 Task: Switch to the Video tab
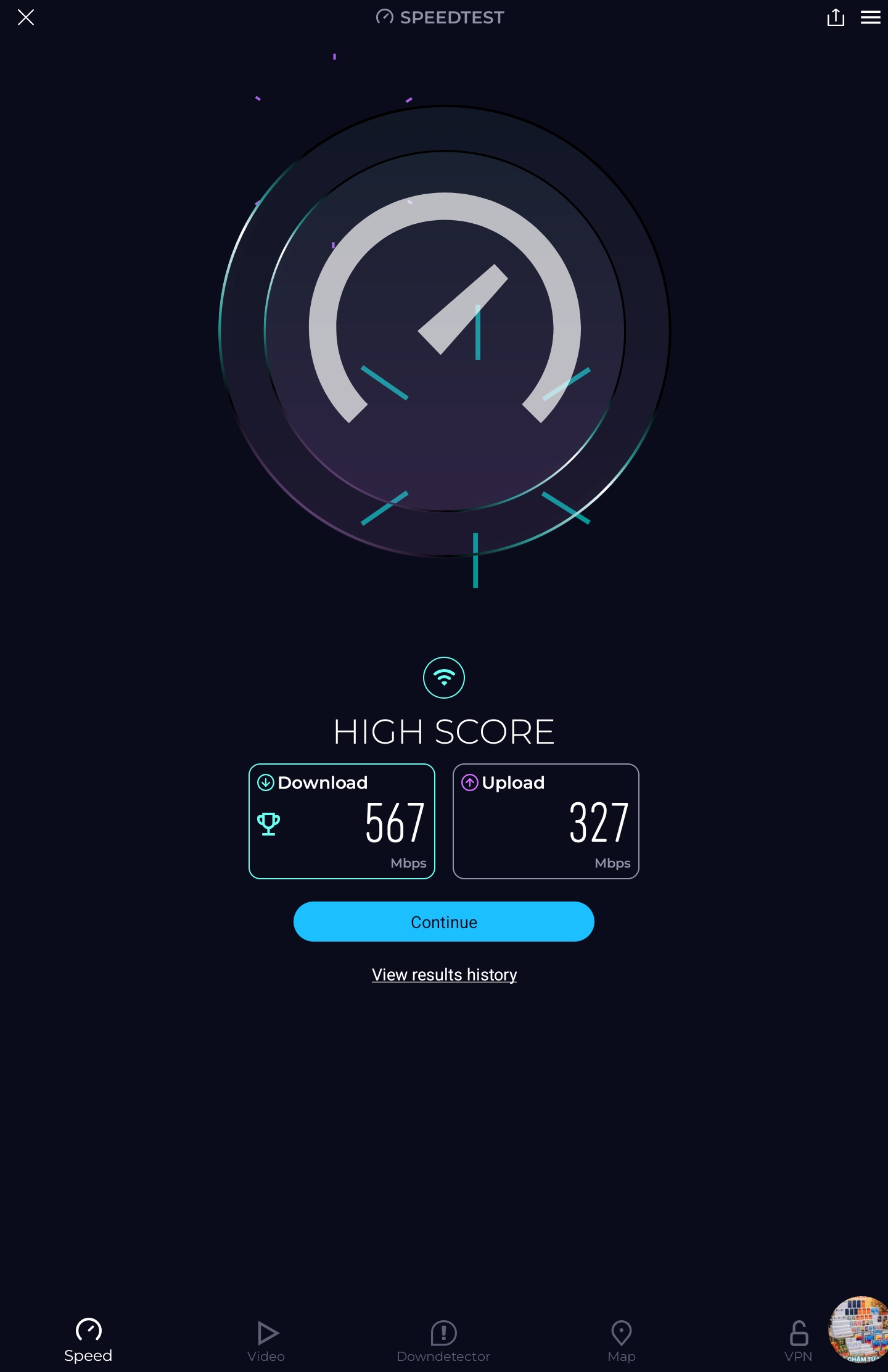pyautogui.click(x=266, y=1341)
